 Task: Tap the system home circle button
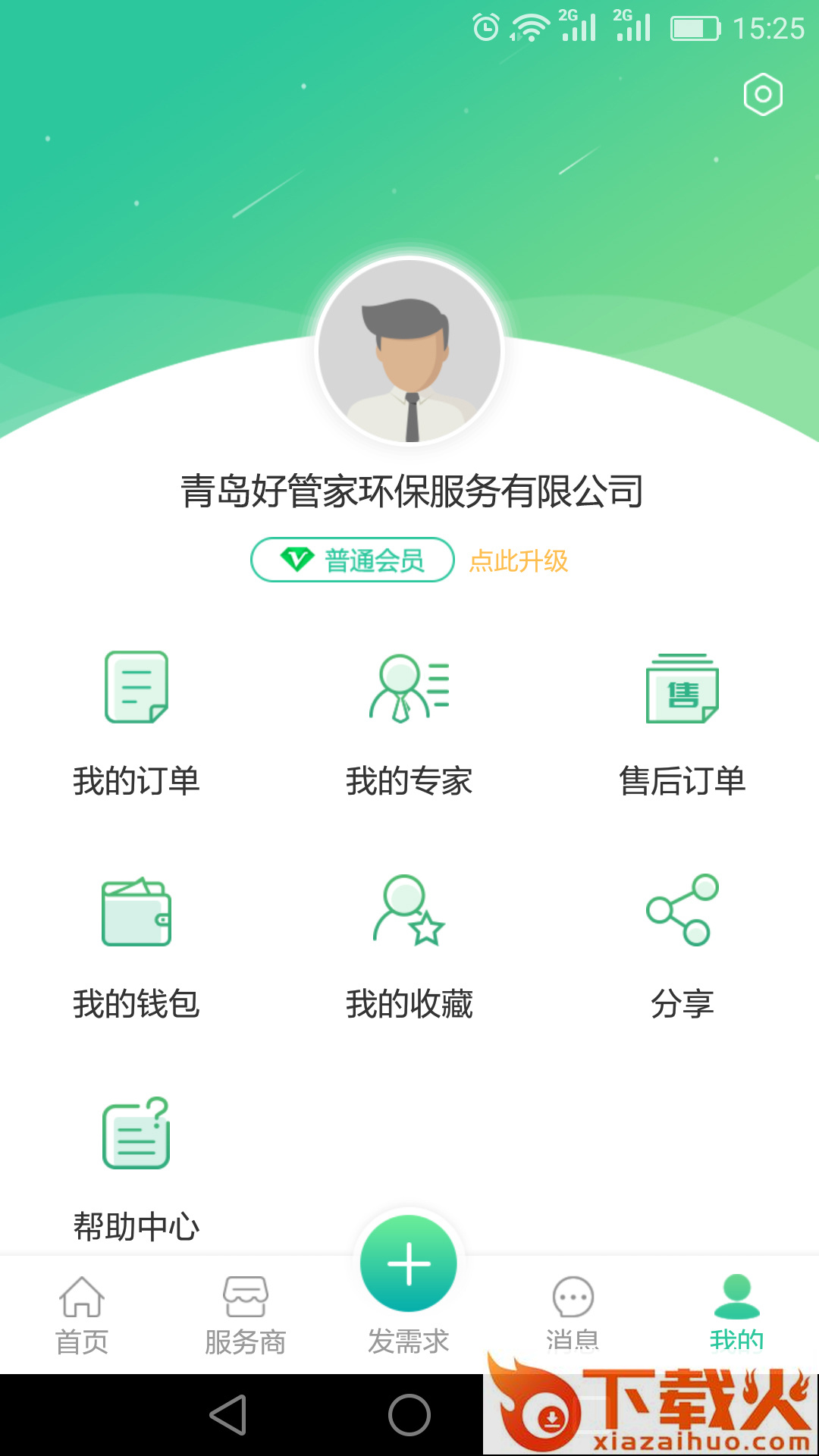pyautogui.click(x=409, y=1415)
